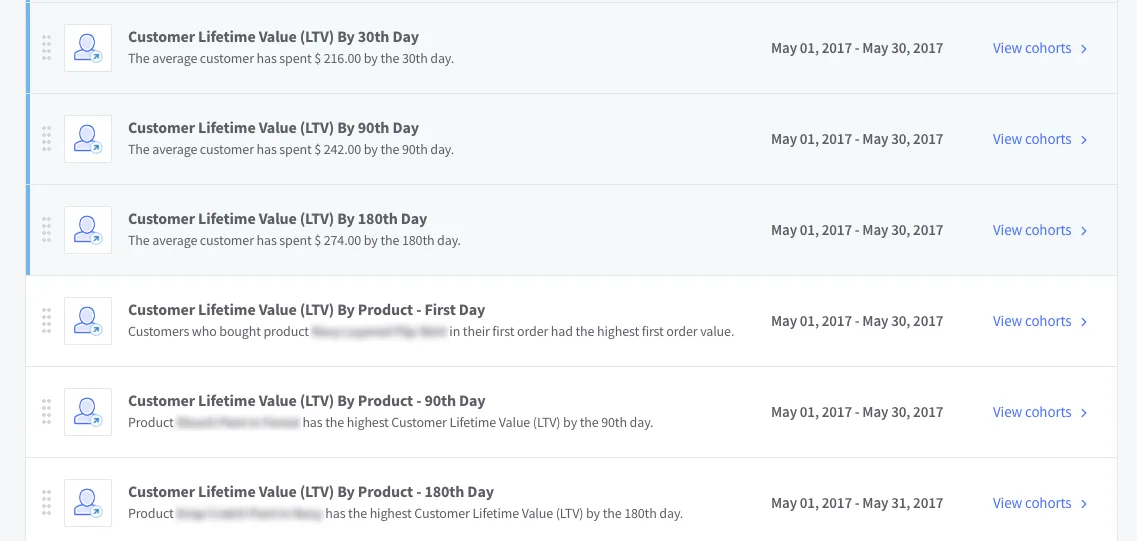The width and height of the screenshot is (1137, 541).
Task: Open the Customer Lifetime Value By 180th Day report
Action: pos(277,219)
